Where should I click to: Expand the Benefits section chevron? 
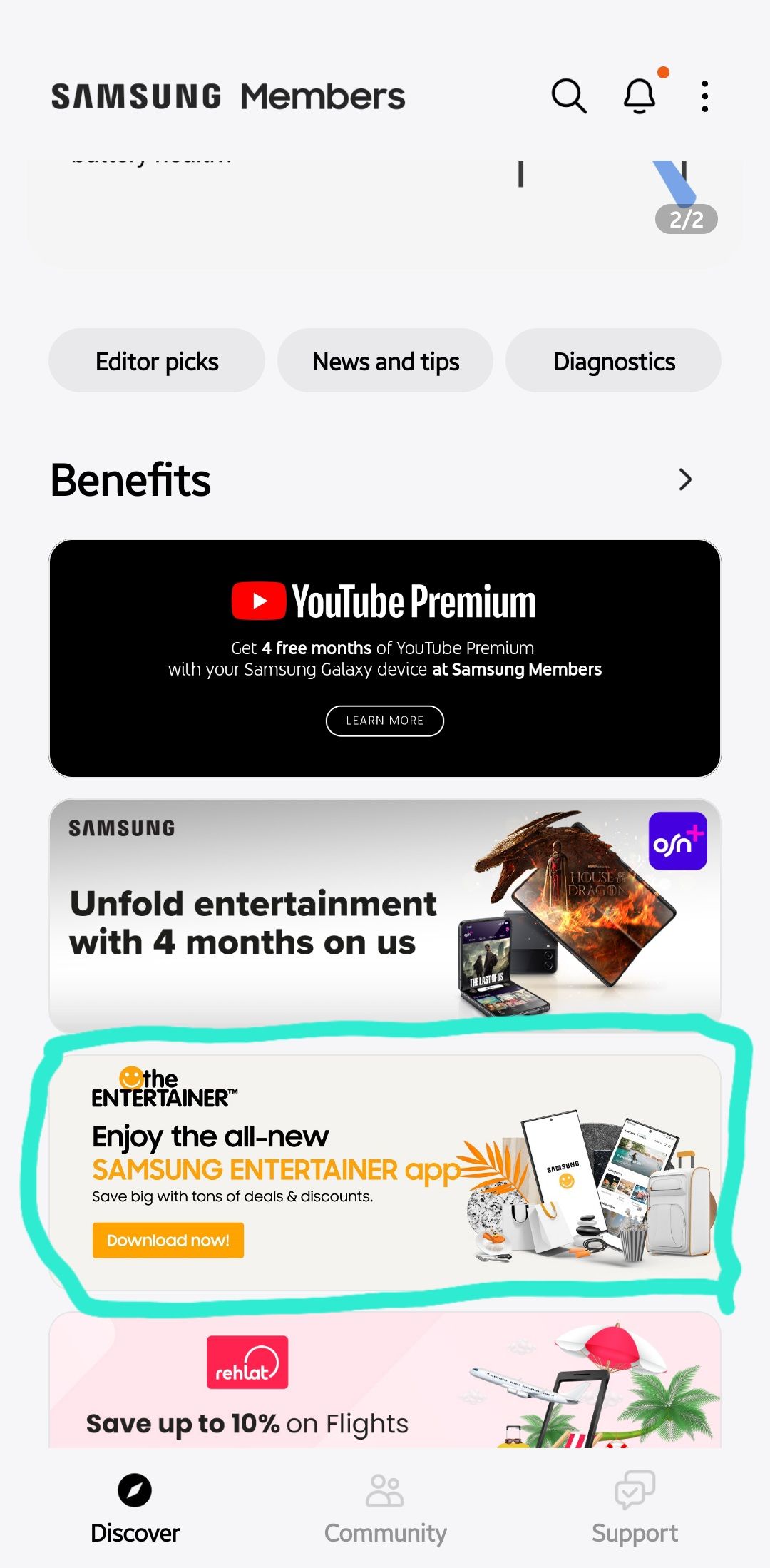(684, 480)
